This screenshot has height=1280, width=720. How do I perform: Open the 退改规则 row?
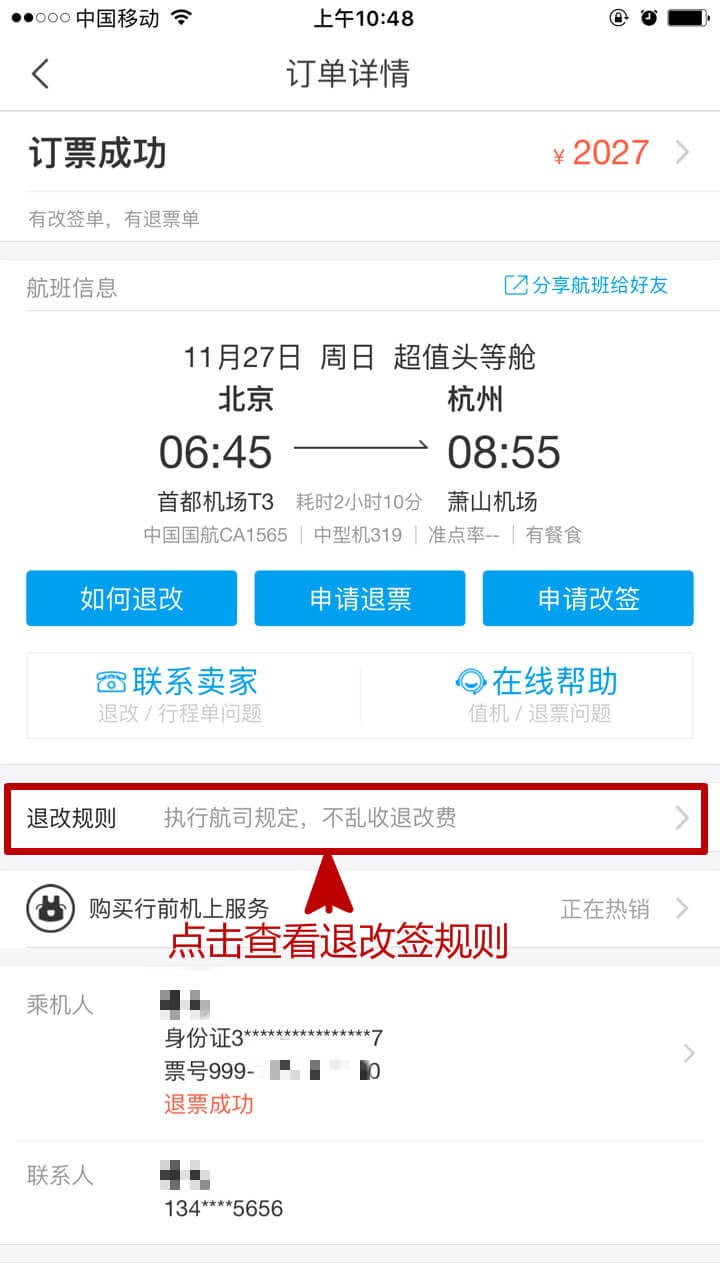point(360,818)
